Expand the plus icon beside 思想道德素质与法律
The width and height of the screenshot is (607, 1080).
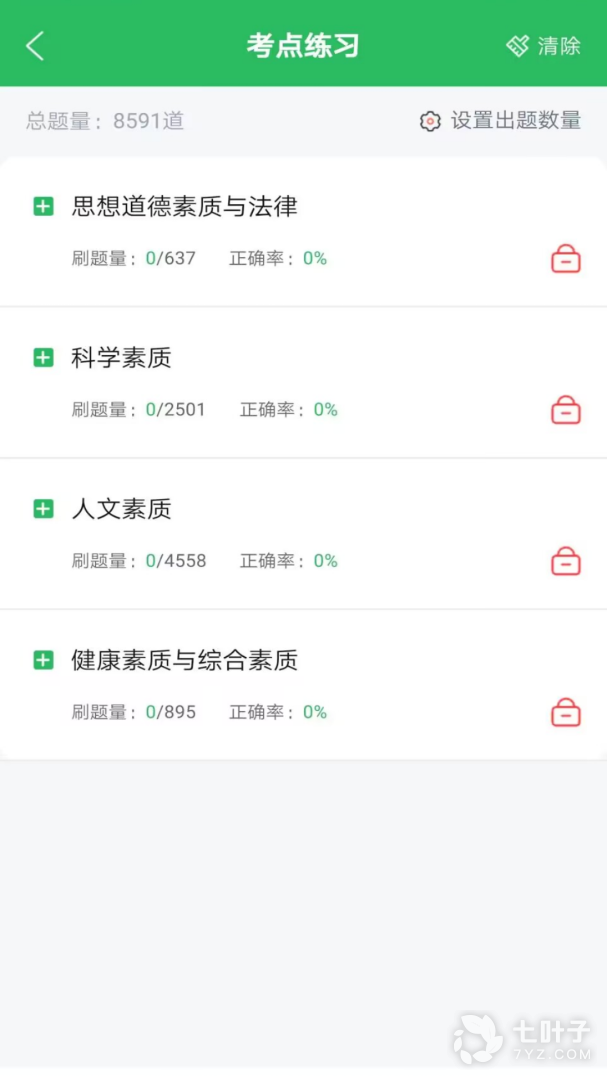[43, 206]
